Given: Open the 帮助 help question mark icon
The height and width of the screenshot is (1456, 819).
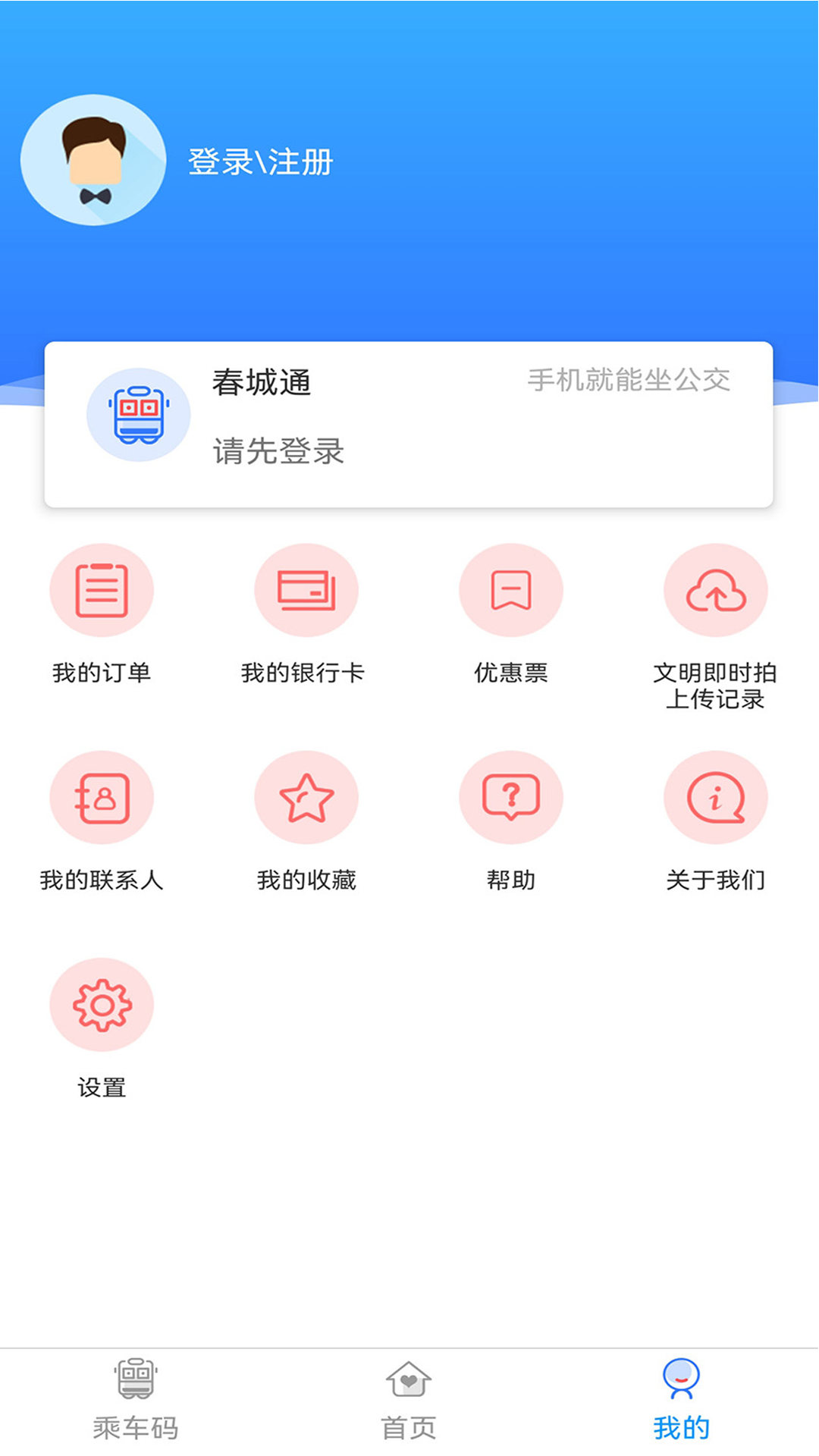Looking at the screenshot, I should click(x=511, y=797).
